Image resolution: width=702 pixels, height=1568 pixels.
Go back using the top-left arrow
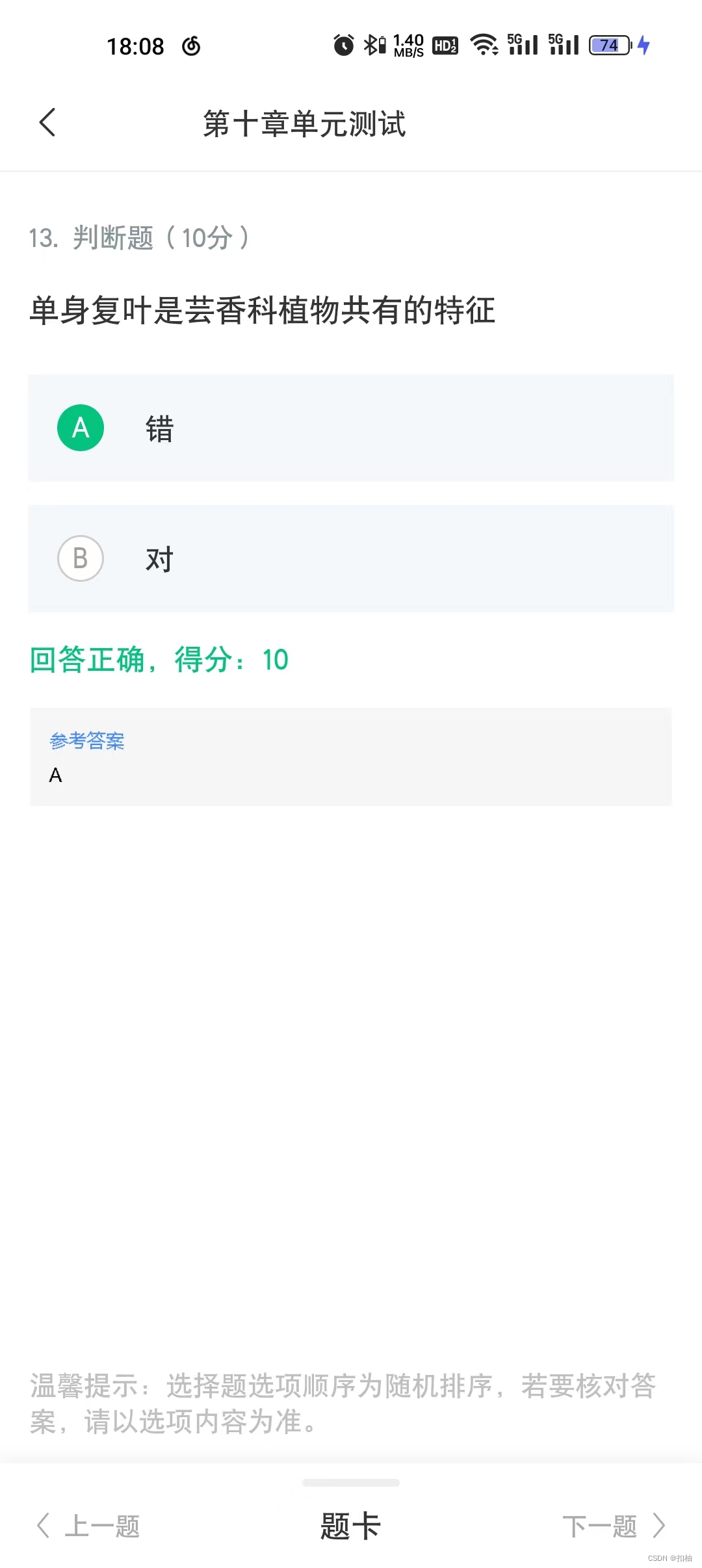click(x=47, y=122)
